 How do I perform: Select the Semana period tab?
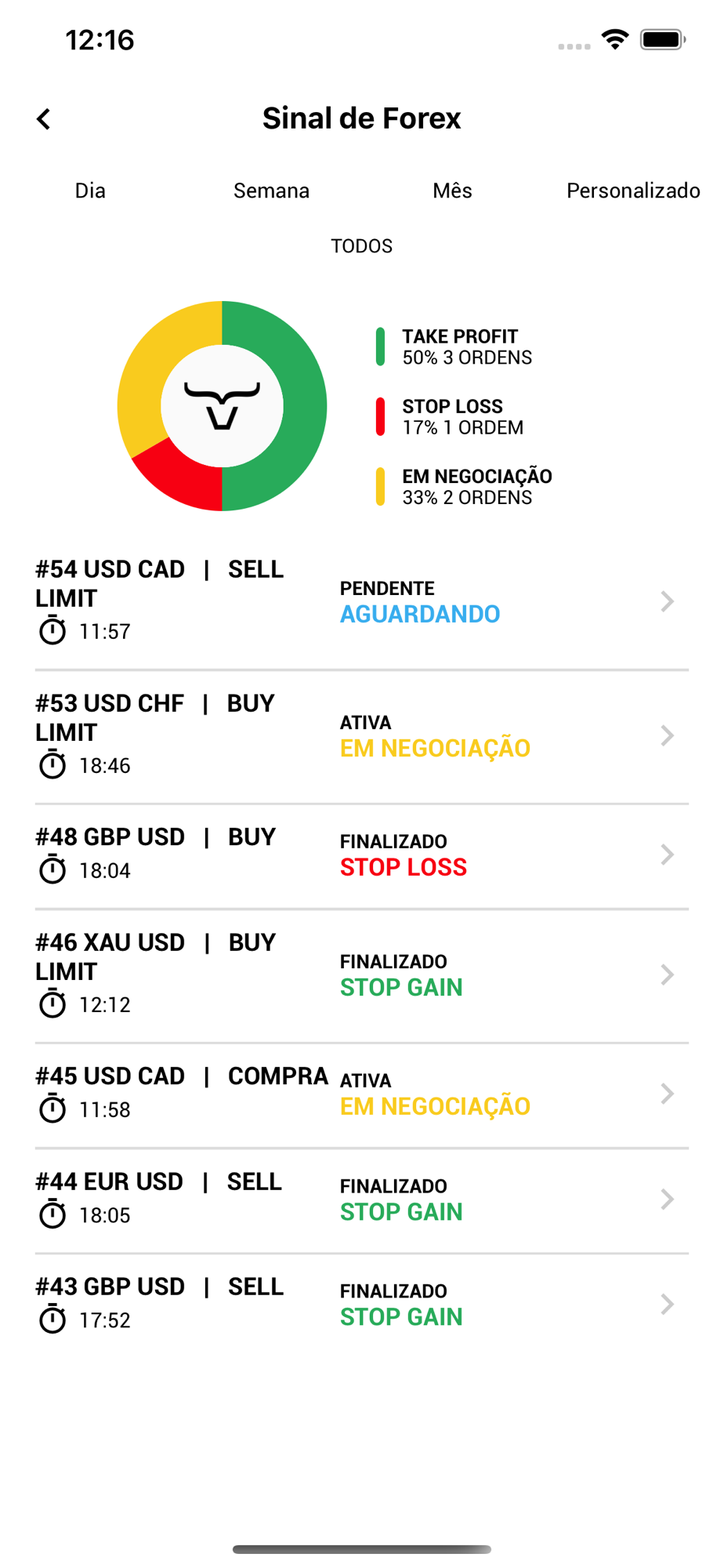pos(271,191)
